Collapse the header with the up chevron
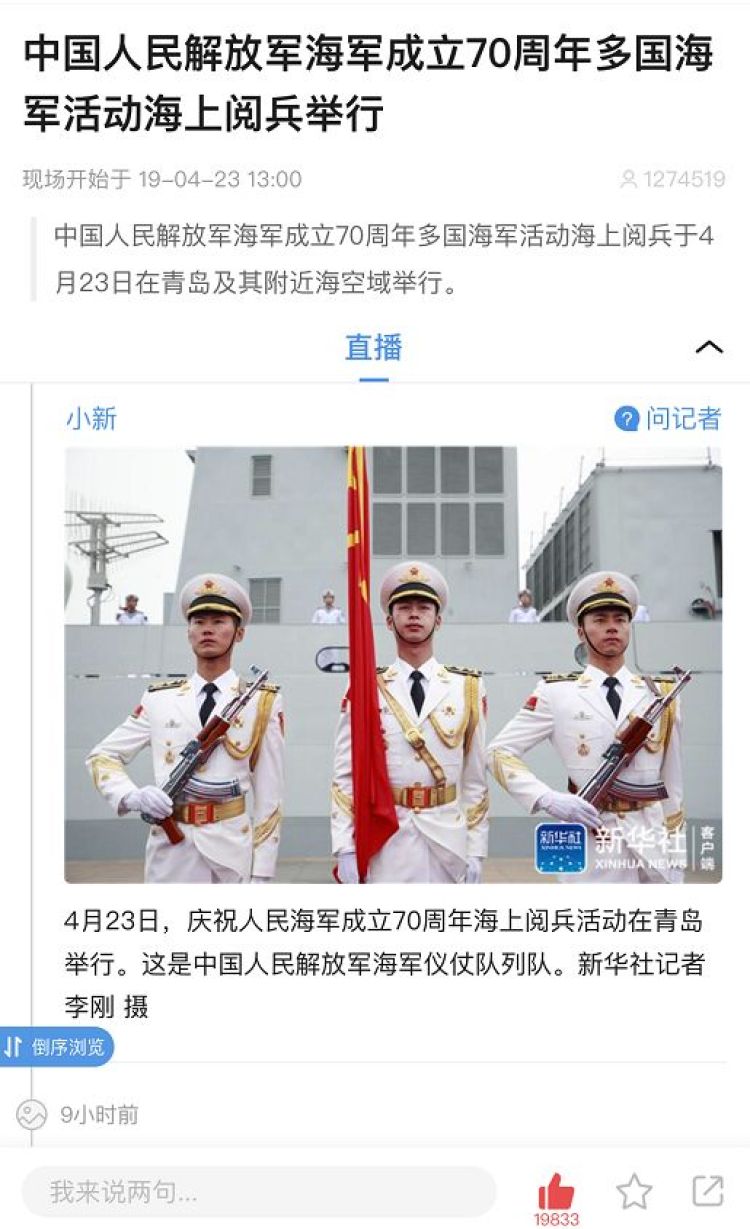 click(708, 348)
